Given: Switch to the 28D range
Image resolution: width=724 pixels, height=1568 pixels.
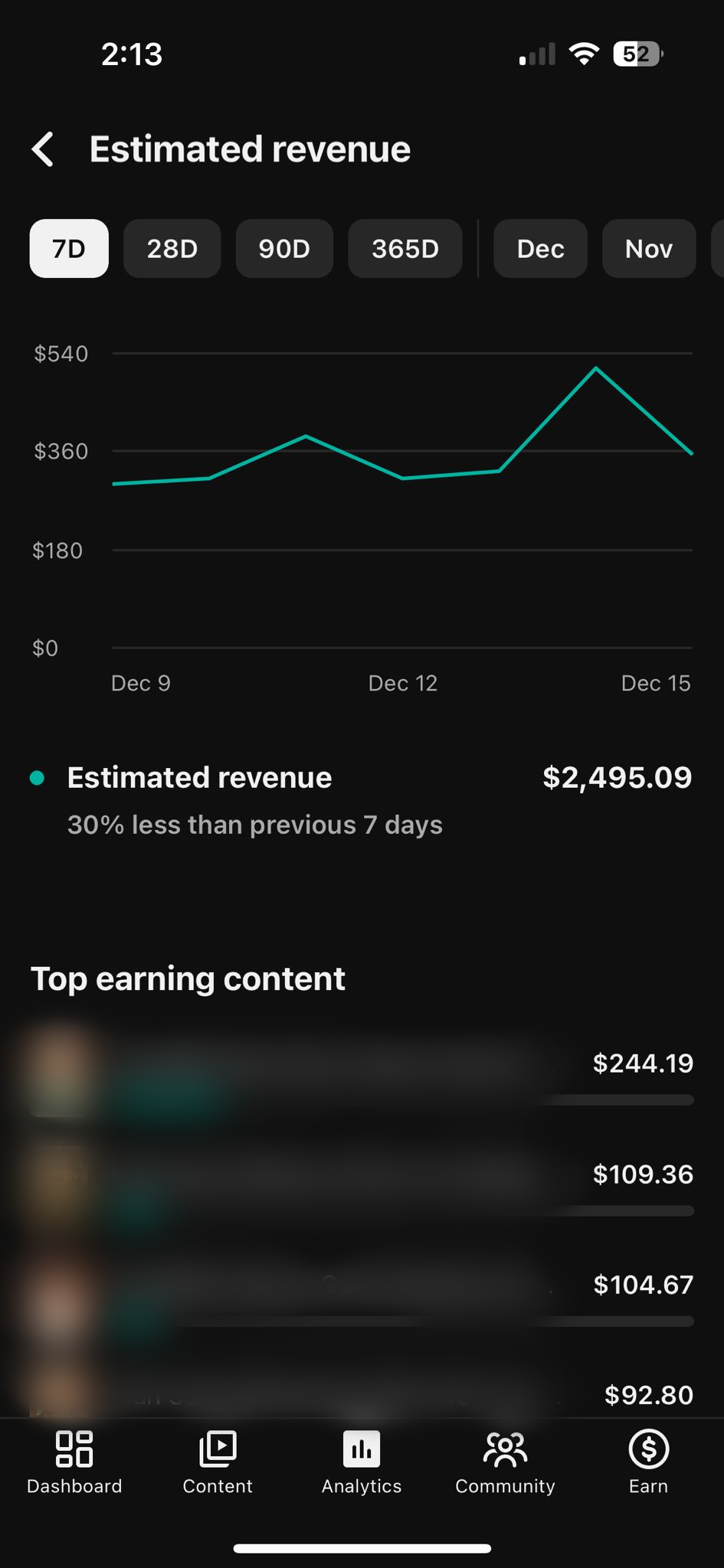Looking at the screenshot, I should (172, 249).
